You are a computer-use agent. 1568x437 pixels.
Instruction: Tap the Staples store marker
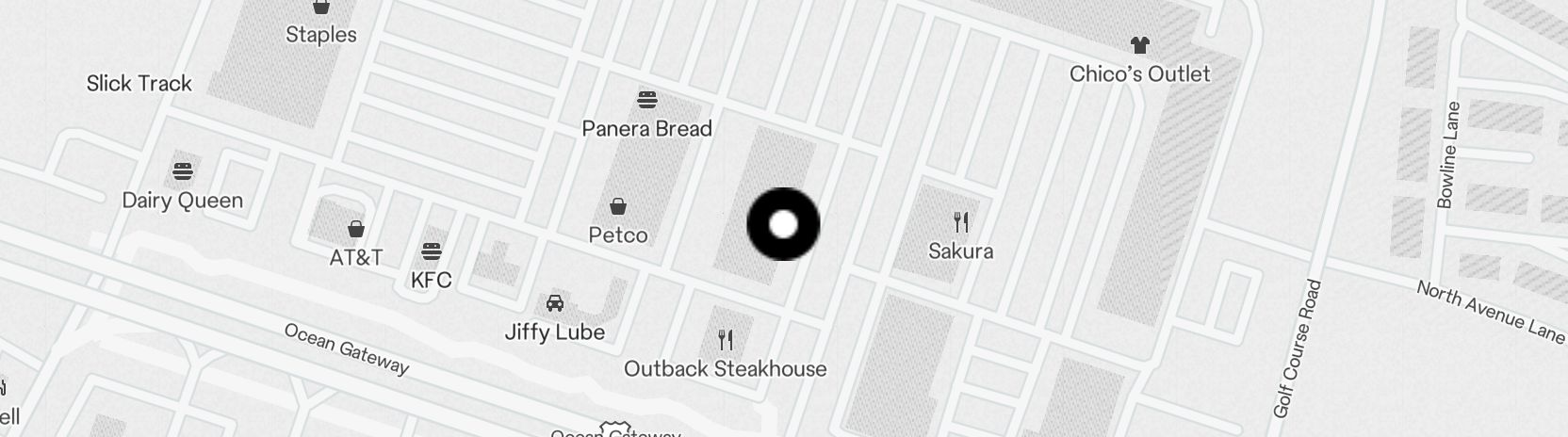(x=321, y=8)
